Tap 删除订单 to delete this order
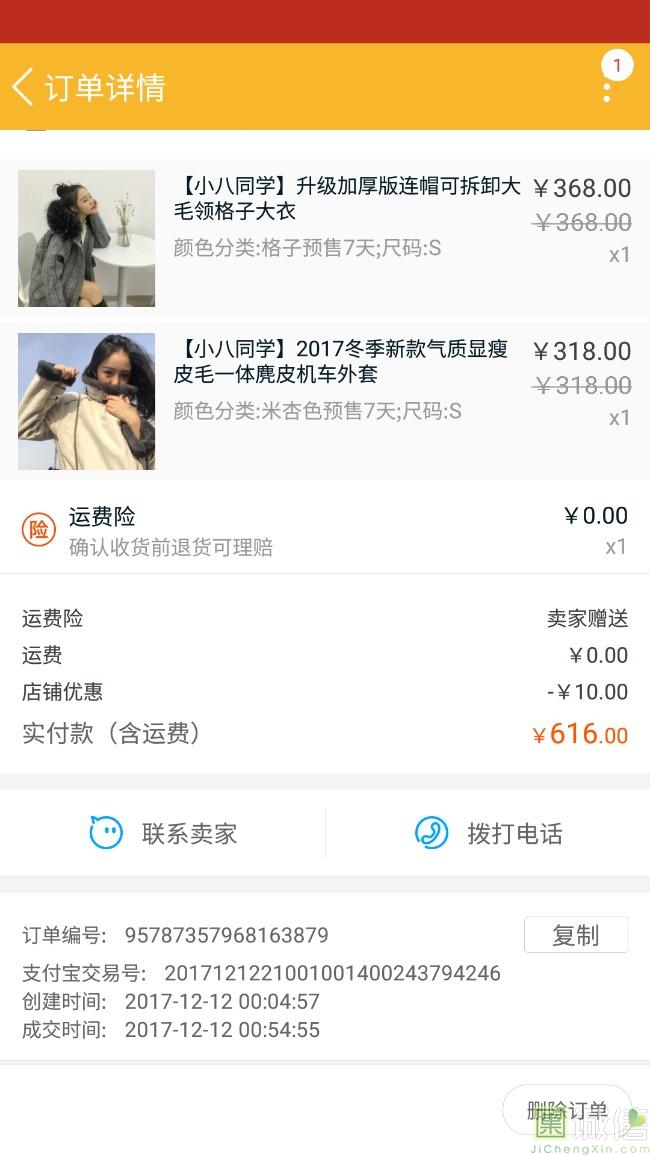 click(567, 1110)
